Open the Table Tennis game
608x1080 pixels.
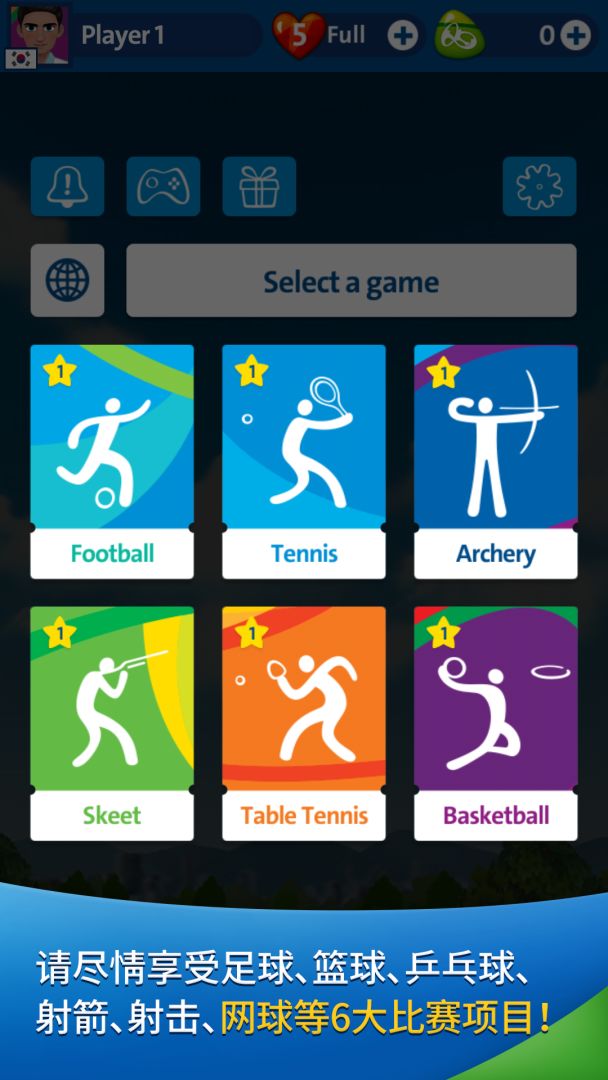coord(304,723)
